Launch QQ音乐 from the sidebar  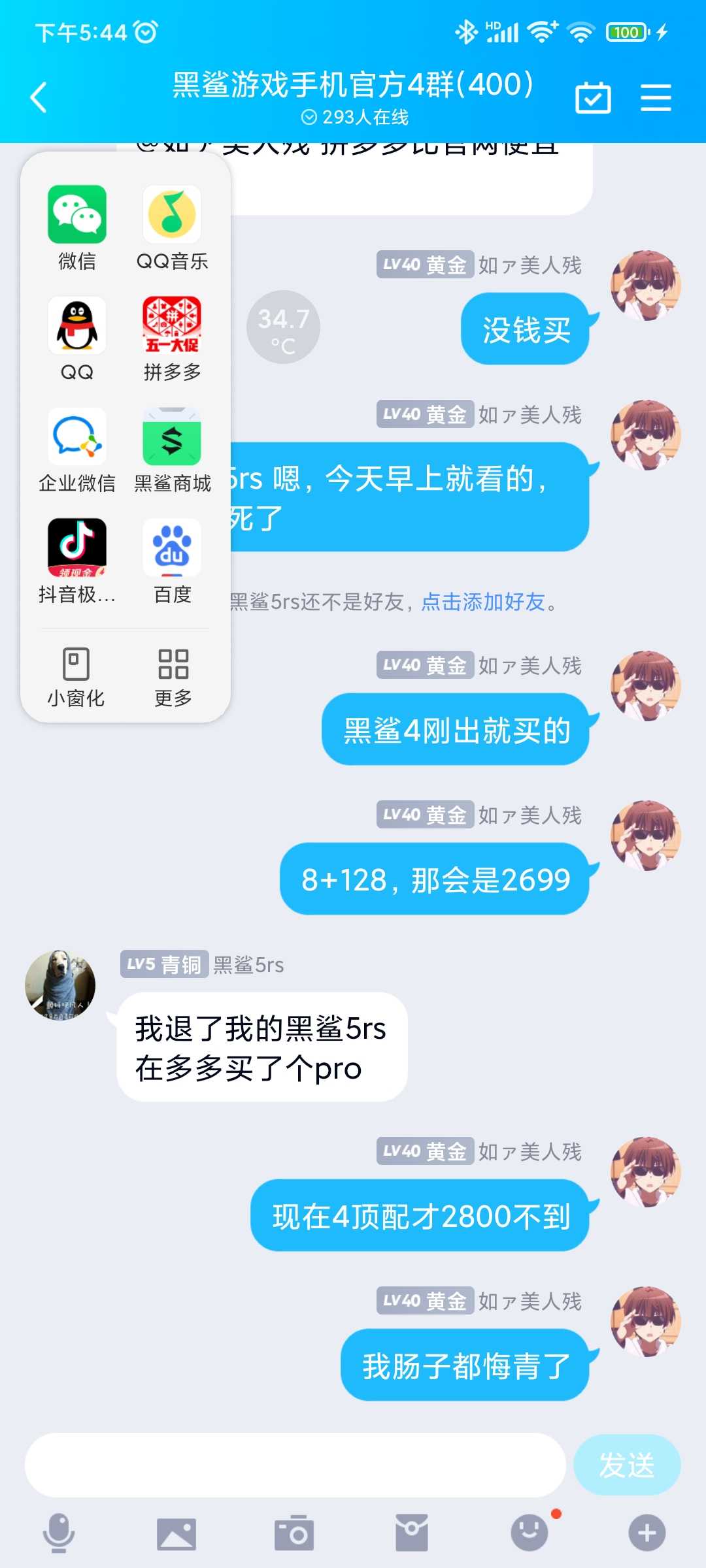point(172,215)
